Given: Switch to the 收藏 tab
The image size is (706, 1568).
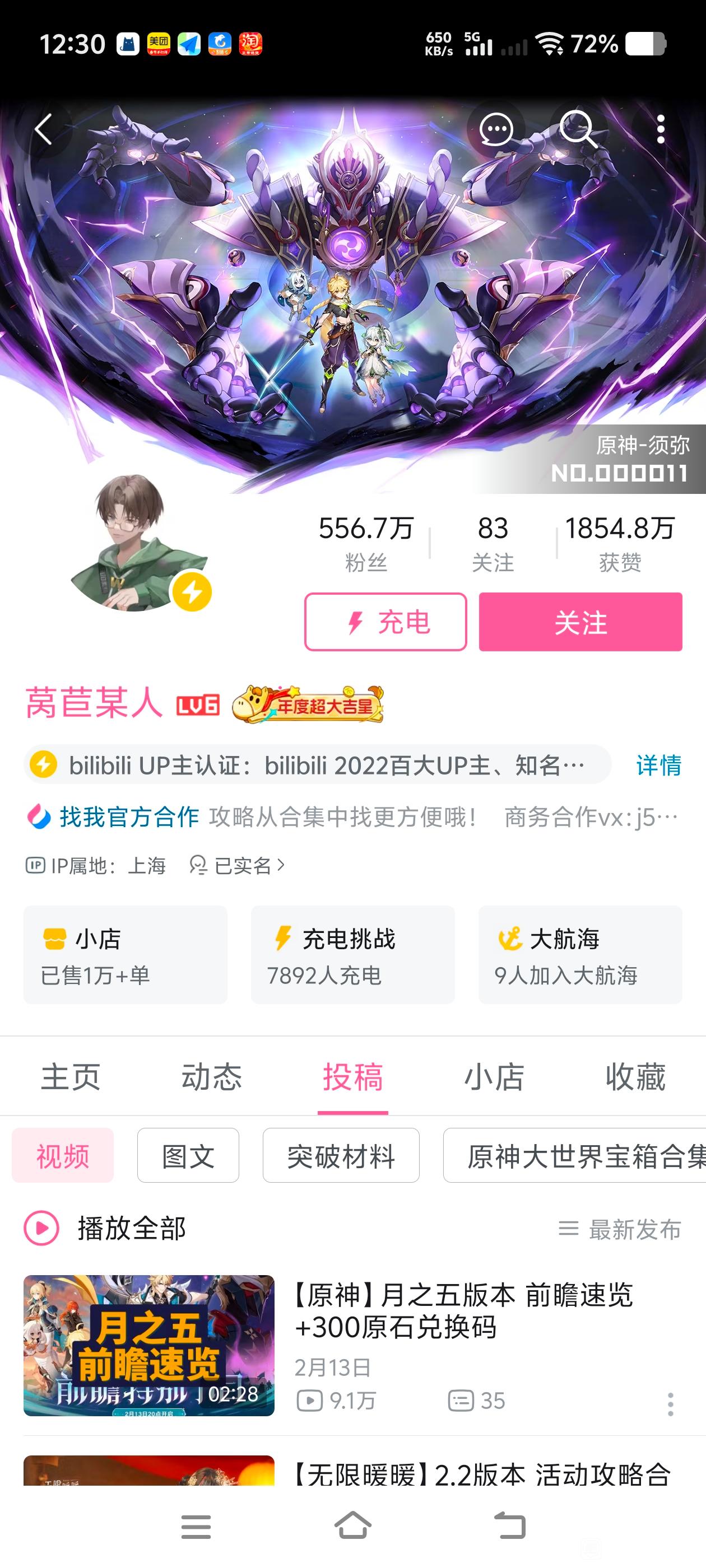Looking at the screenshot, I should tap(635, 1077).
